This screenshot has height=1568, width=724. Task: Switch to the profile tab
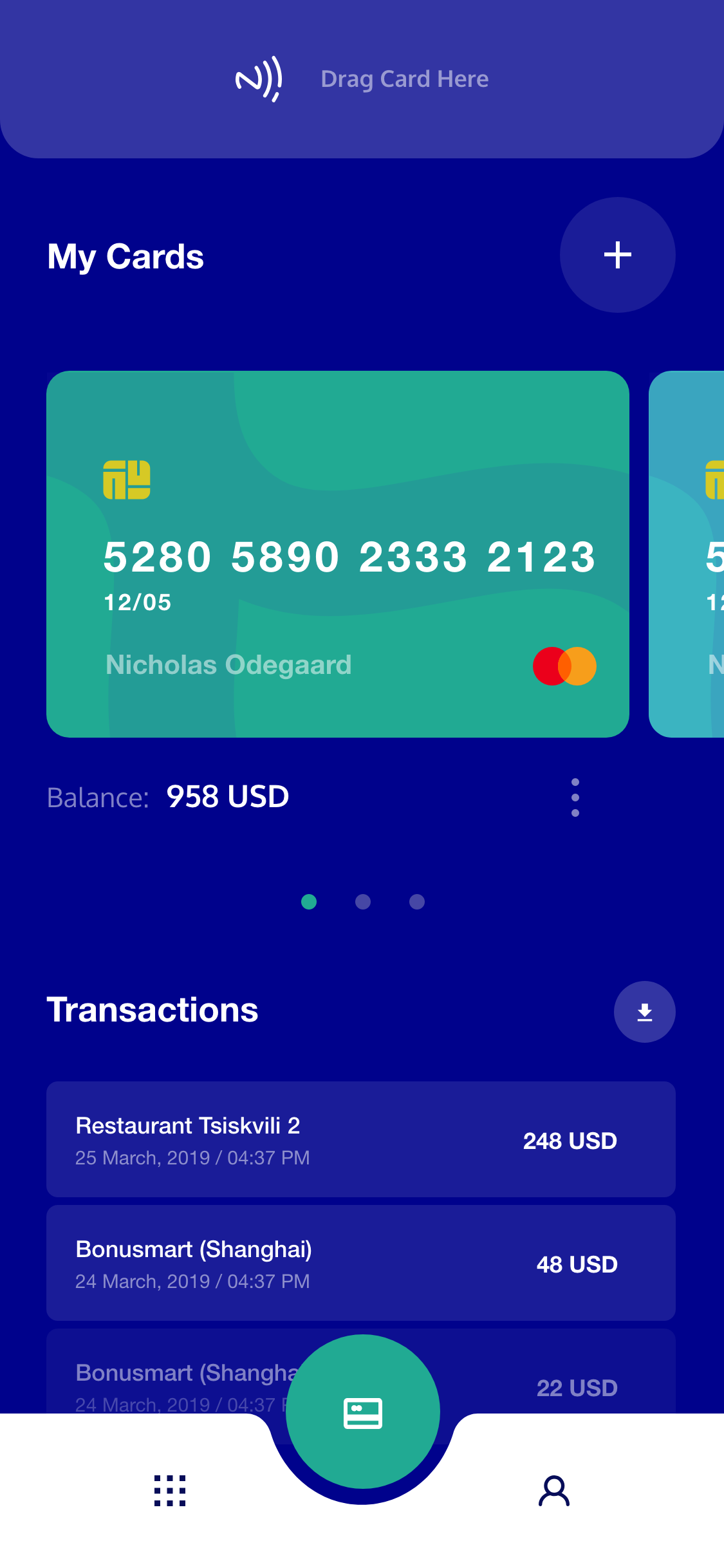tap(553, 1491)
